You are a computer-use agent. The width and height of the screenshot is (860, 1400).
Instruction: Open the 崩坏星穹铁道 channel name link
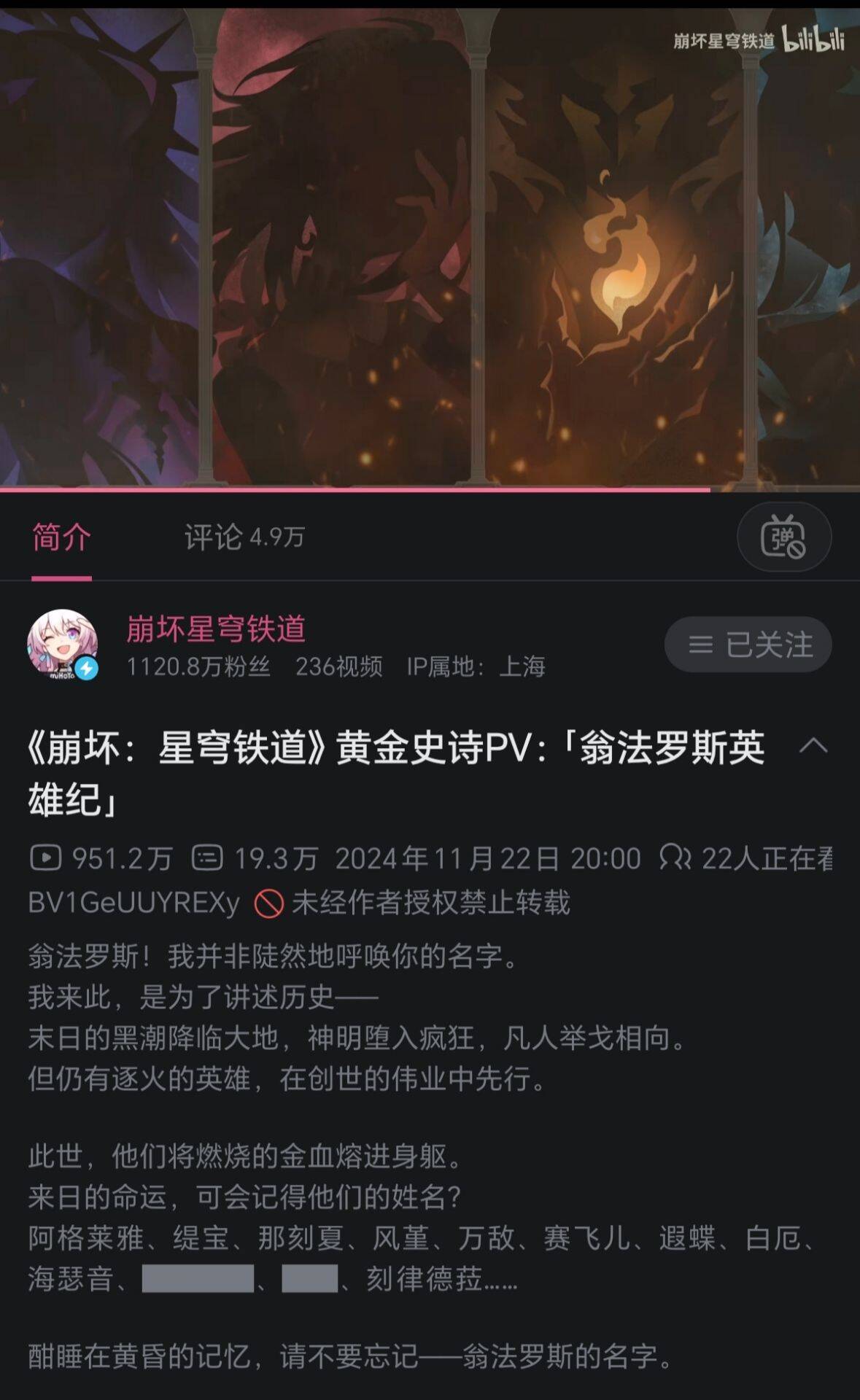tap(216, 629)
